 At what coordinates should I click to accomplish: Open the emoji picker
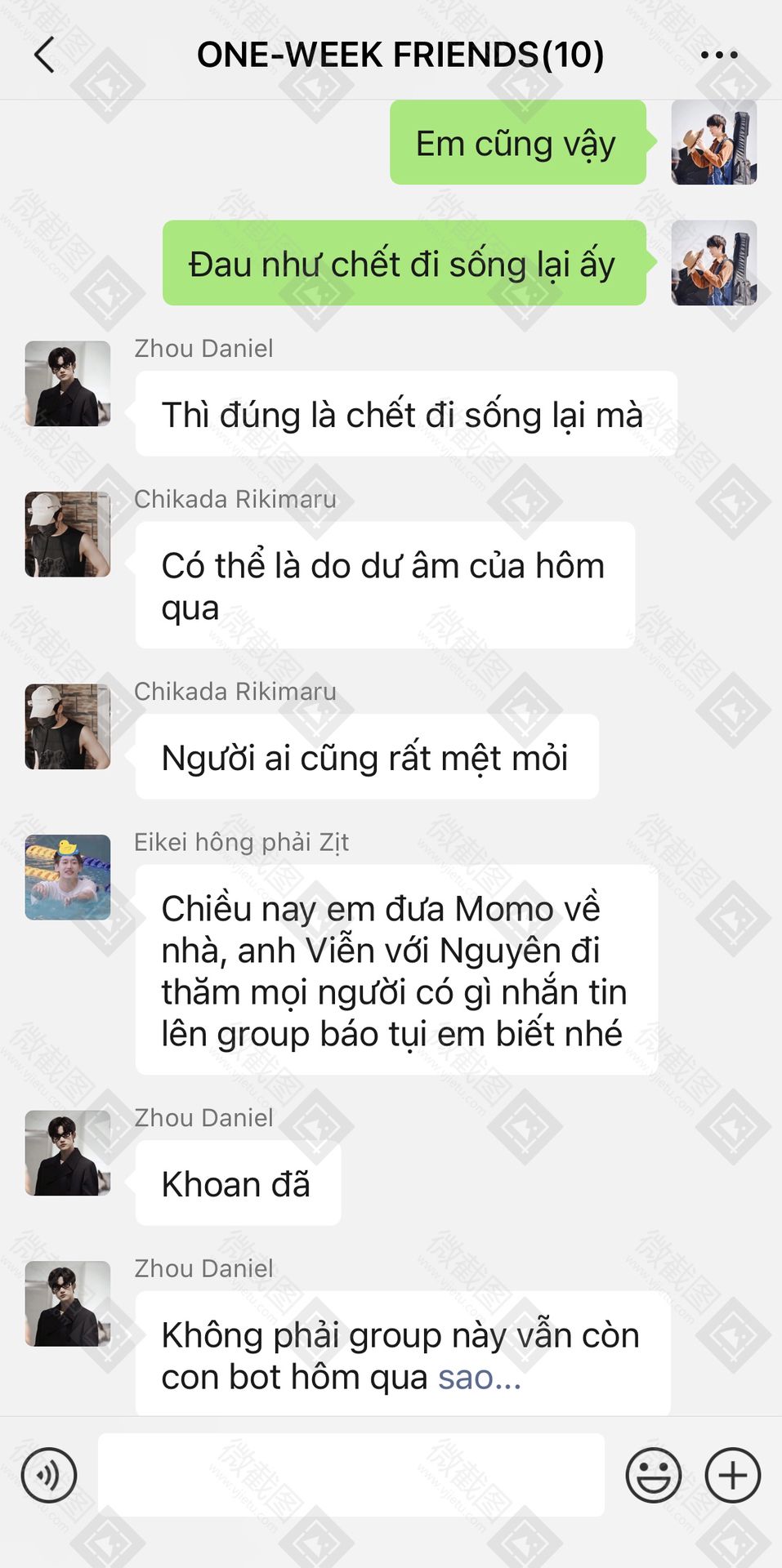(x=654, y=1476)
